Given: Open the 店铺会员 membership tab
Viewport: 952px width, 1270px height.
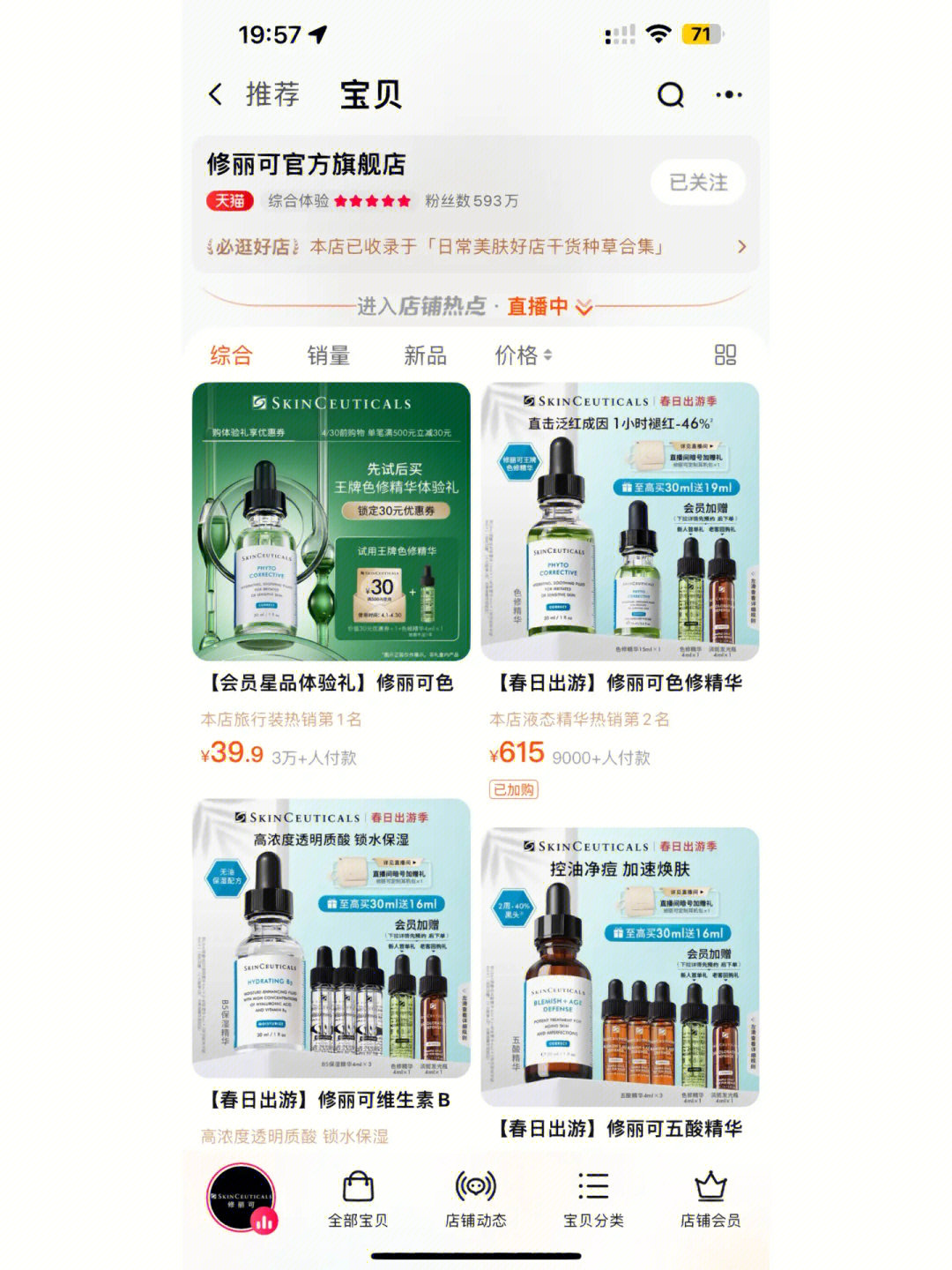Looking at the screenshot, I should point(710,1199).
